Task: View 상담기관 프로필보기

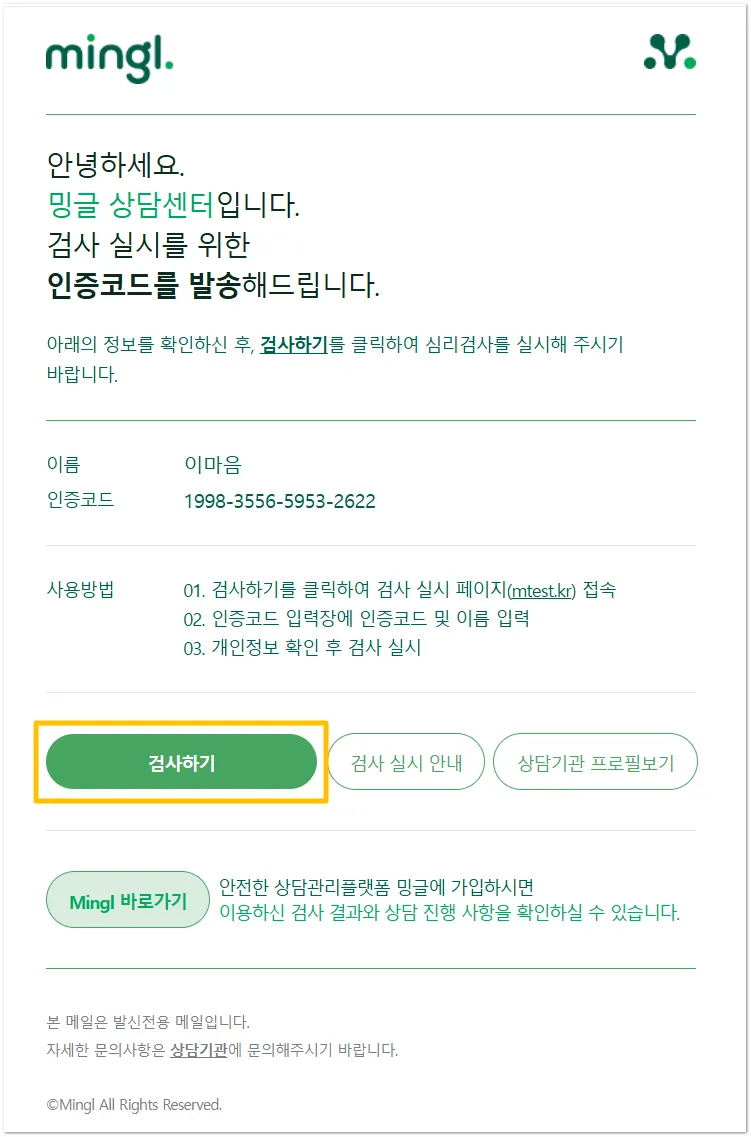Action: [x=595, y=763]
